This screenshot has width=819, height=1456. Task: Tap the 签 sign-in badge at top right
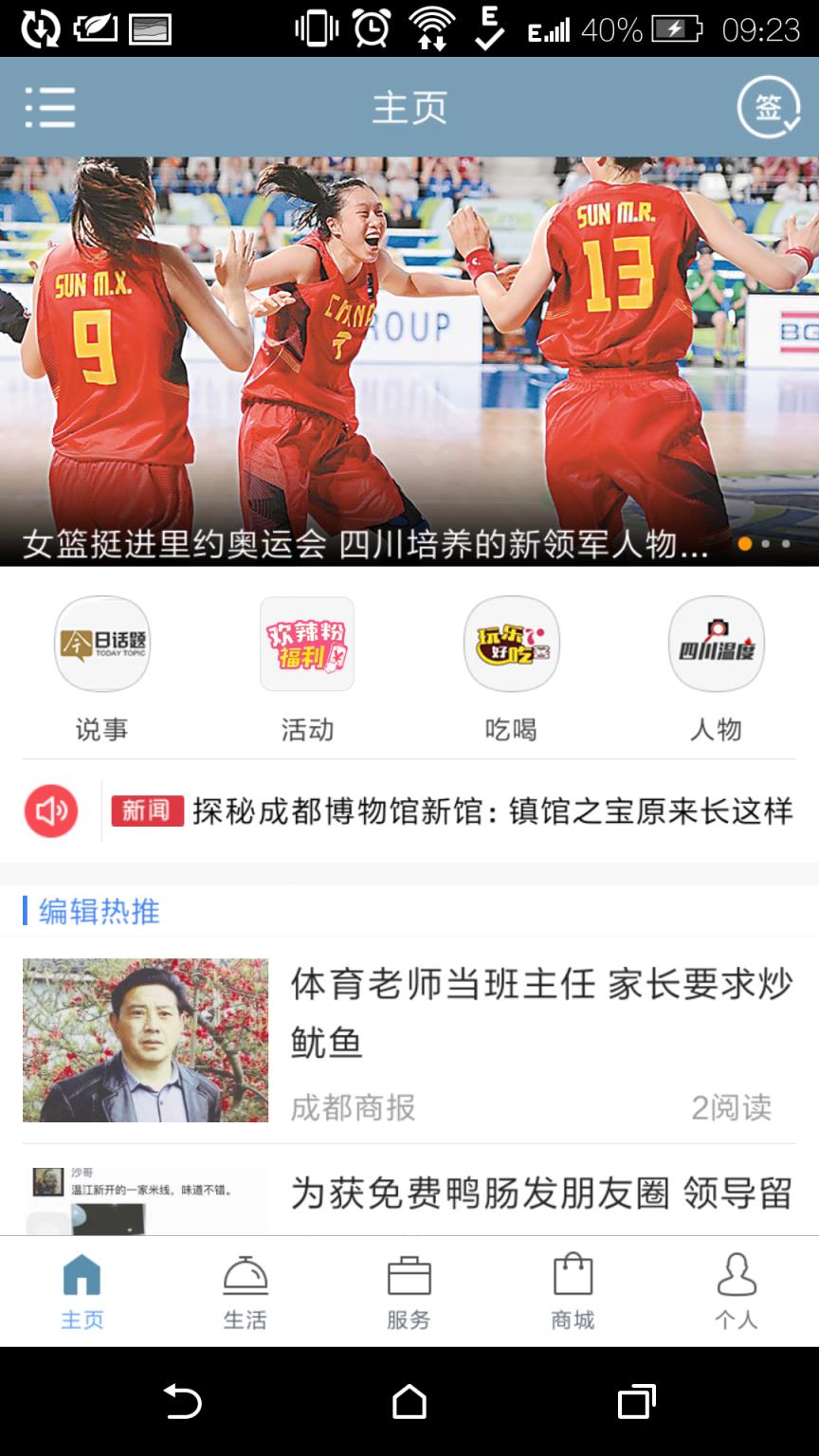770,107
